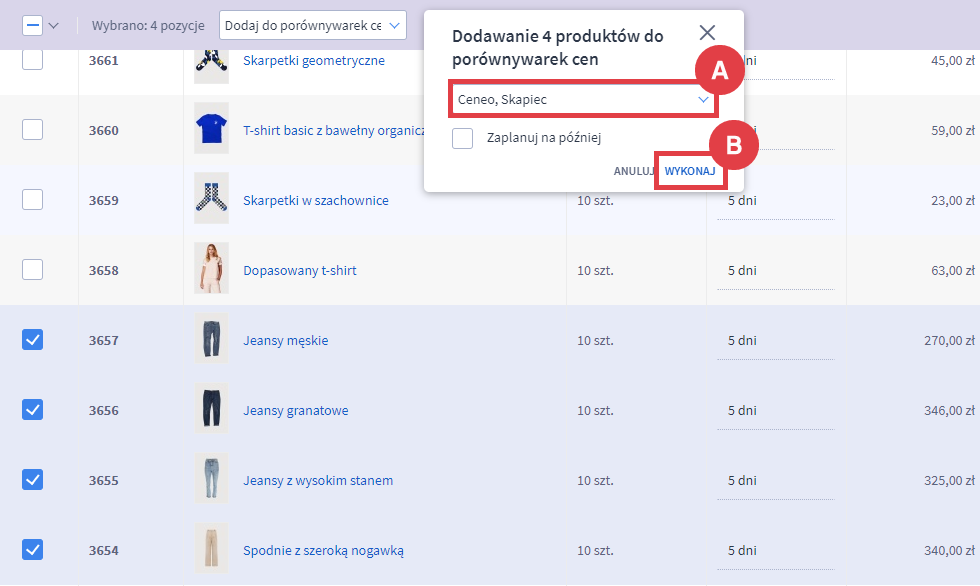Image resolution: width=980 pixels, height=586 pixels.
Task: Uncheck product 3657 Jeansy męskie
Action: coord(32,340)
